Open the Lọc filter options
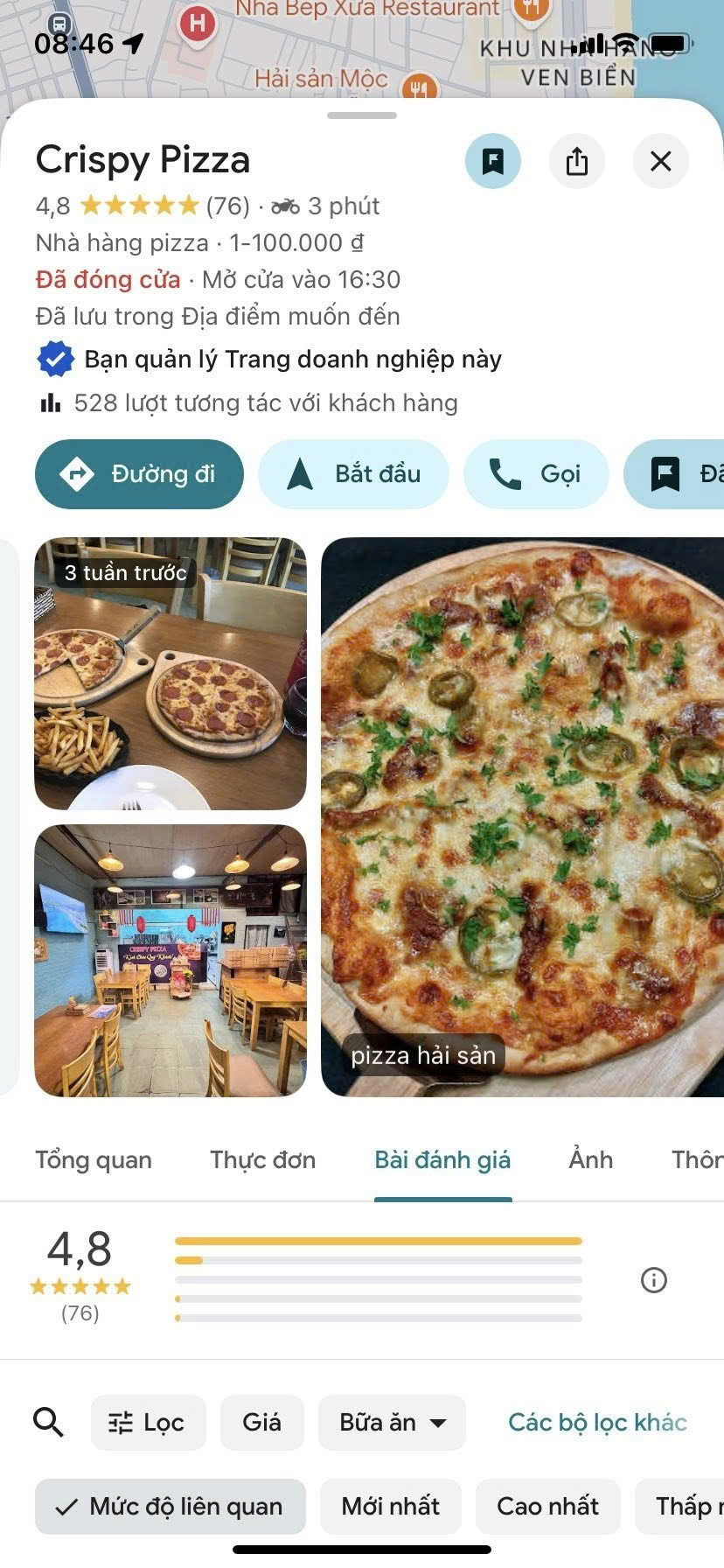This screenshot has height=1568, width=724. click(148, 1423)
